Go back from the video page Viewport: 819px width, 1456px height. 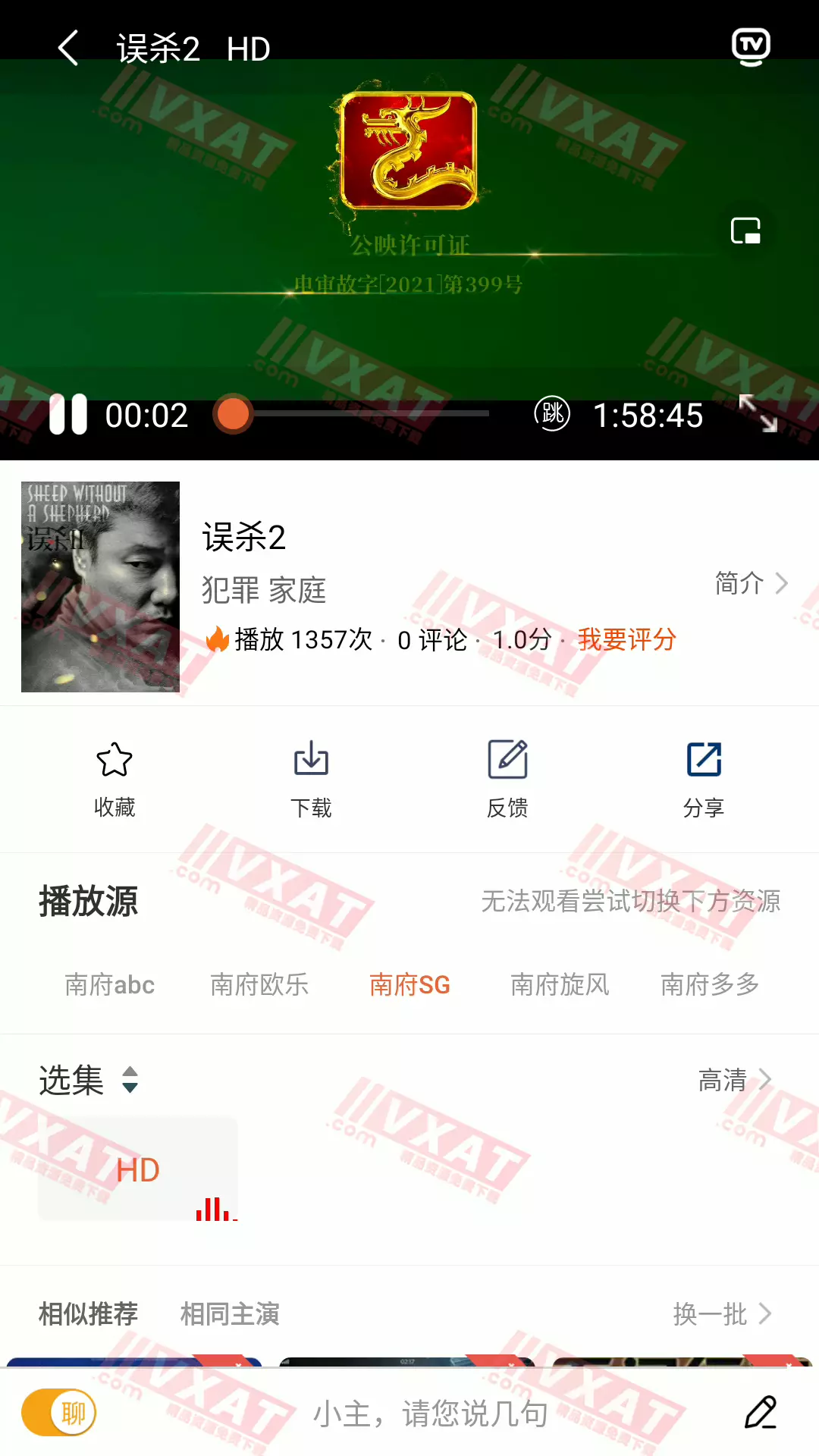68,49
